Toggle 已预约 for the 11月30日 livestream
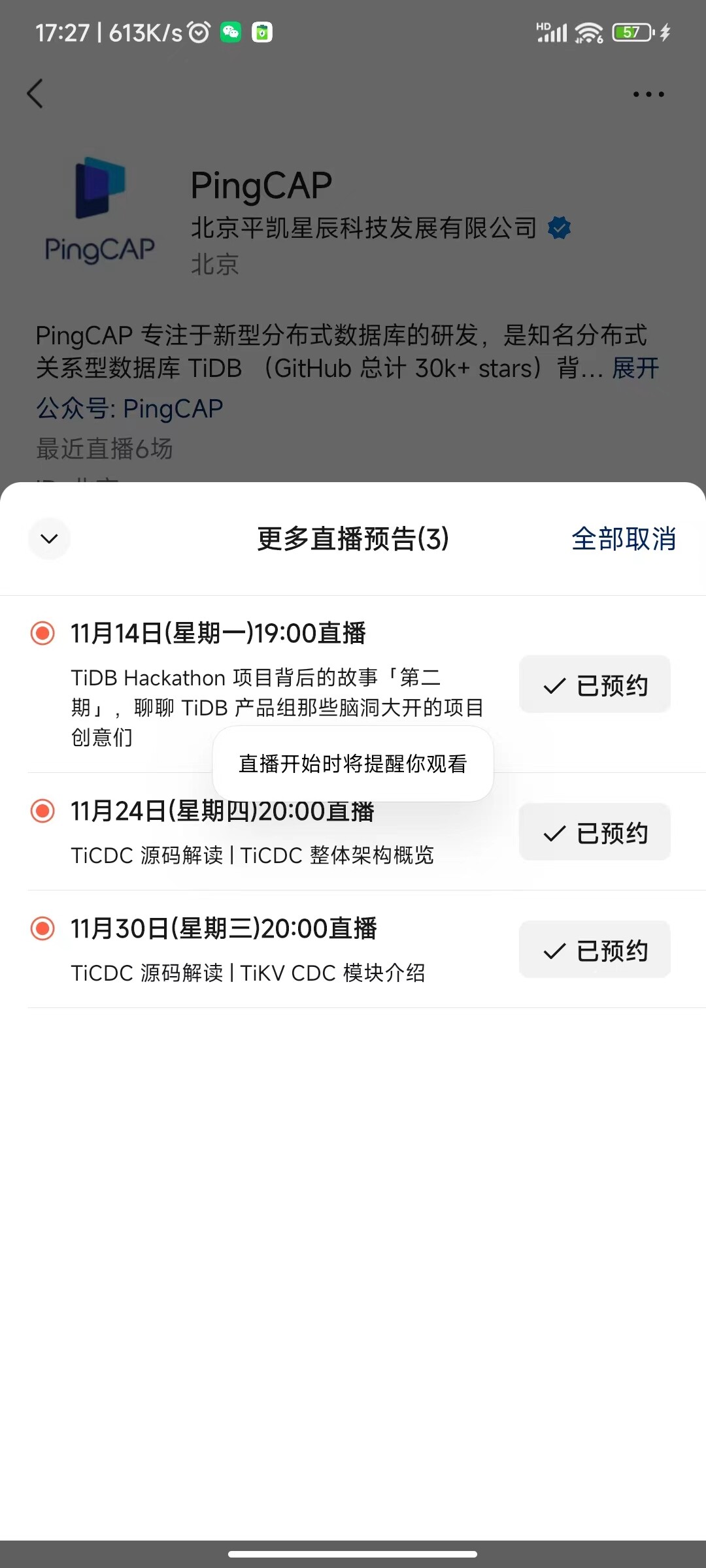 595,950
